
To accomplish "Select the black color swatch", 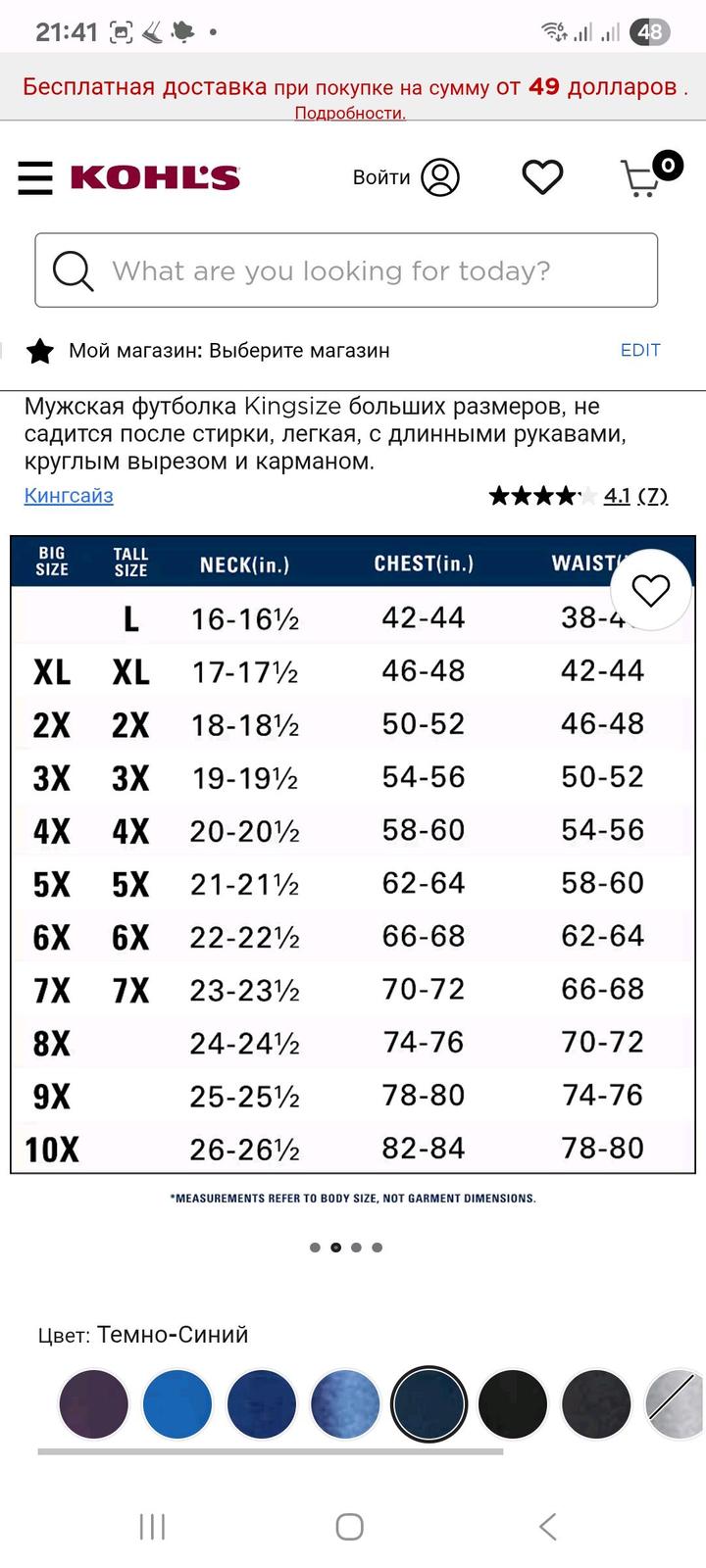I will (513, 1403).
